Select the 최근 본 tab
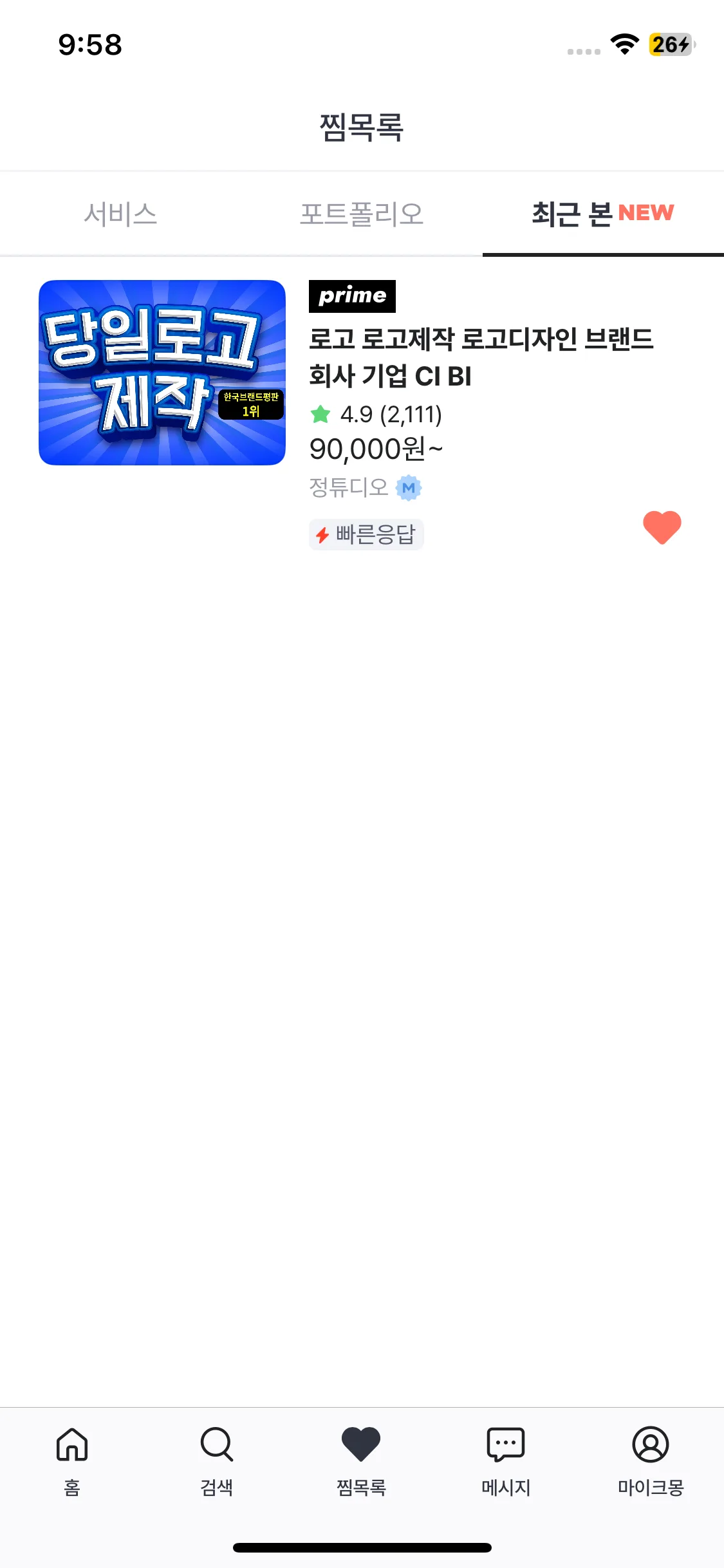The height and width of the screenshot is (1568, 724). tap(602, 214)
